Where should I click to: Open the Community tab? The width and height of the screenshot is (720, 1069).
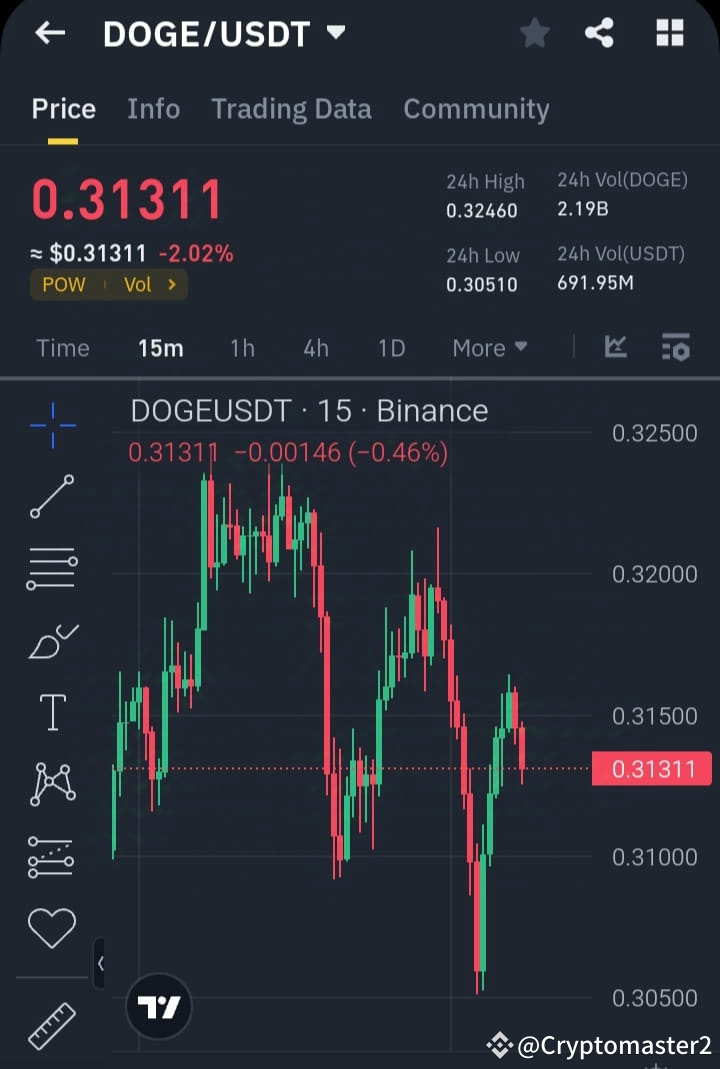pos(476,109)
